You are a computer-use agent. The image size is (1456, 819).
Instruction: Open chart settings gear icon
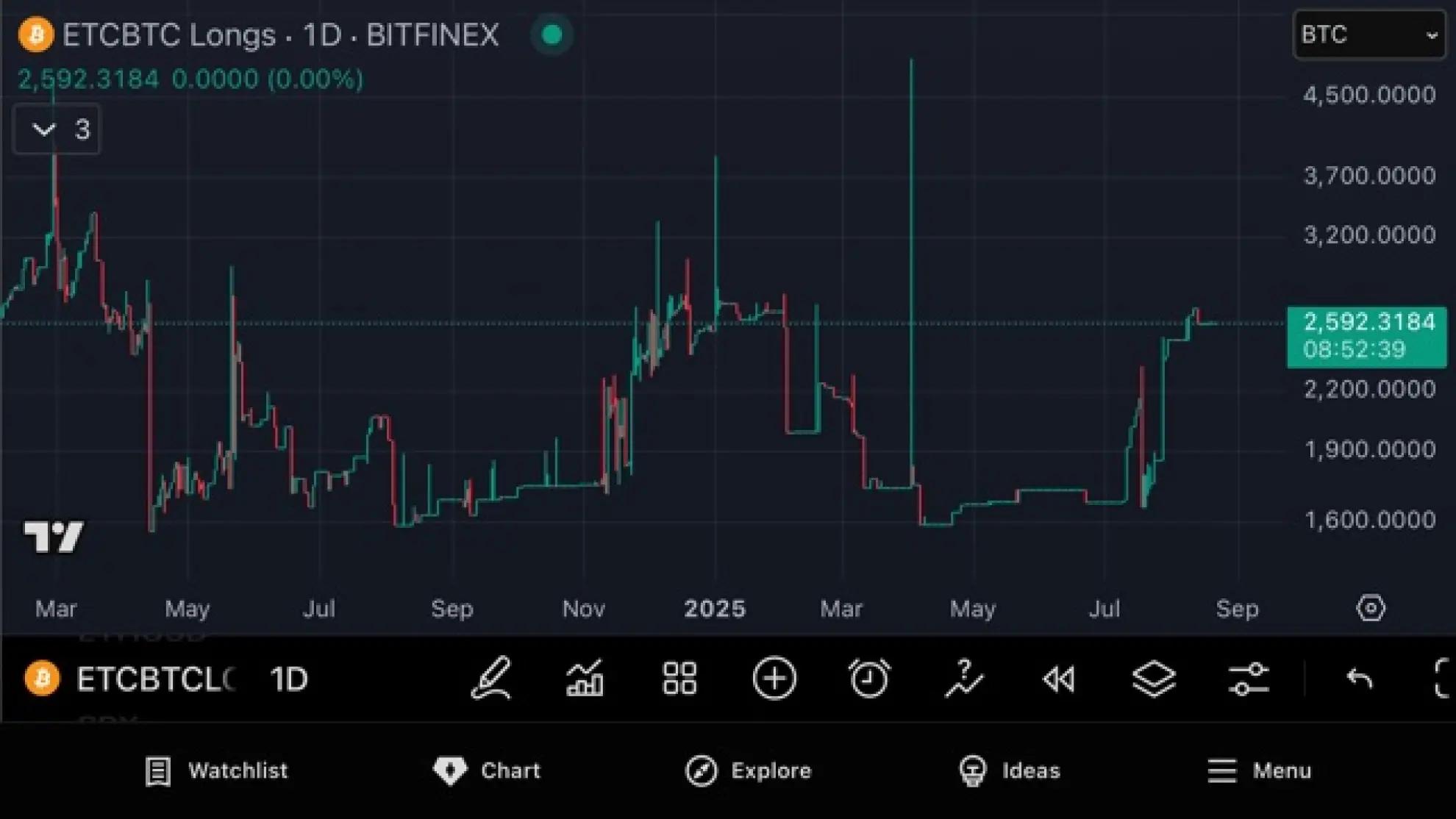(1370, 609)
